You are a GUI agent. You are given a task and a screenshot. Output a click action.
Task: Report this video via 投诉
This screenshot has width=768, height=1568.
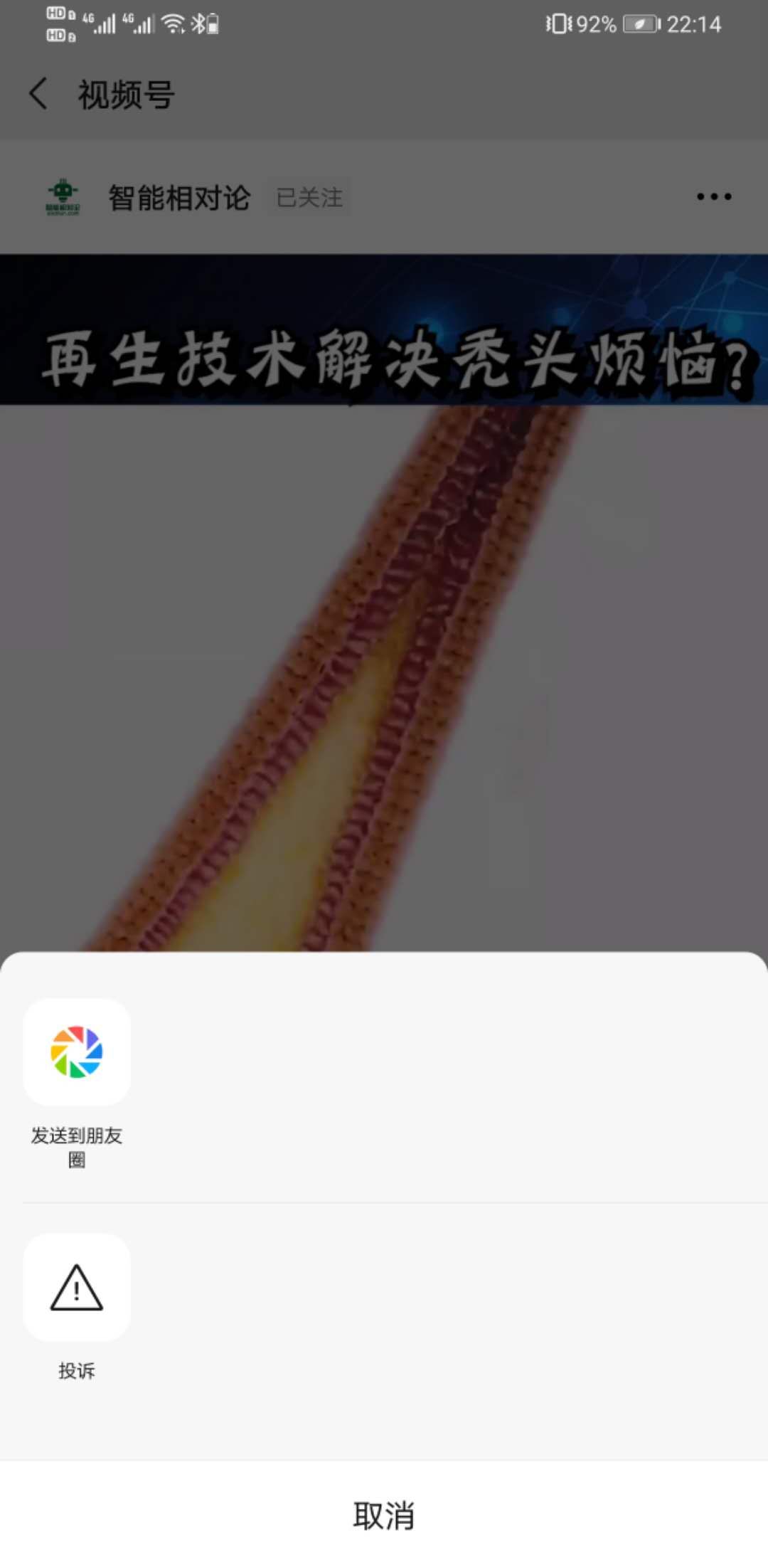click(77, 1288)
